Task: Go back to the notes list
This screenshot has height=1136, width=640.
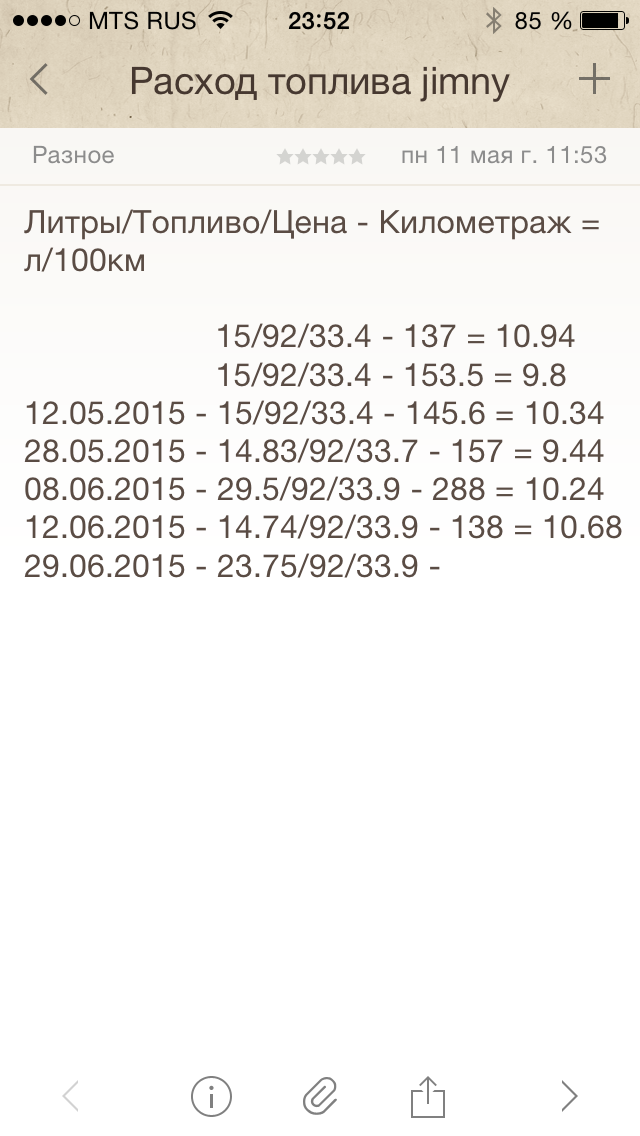Action: pos(39,80)
